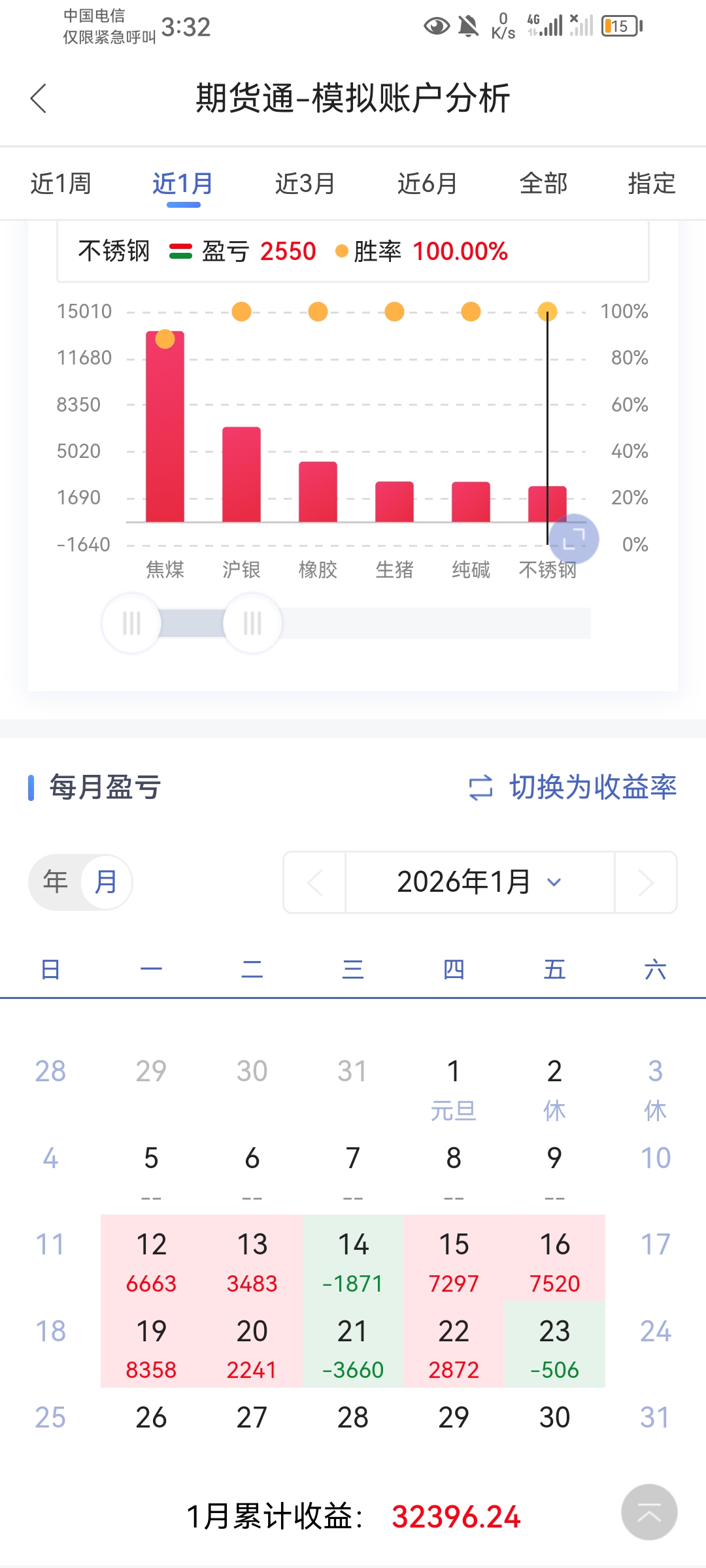Open the 2026年1月 date picker dropdown
Screen dimensions: 706x1568
click(x=477, y=882)
